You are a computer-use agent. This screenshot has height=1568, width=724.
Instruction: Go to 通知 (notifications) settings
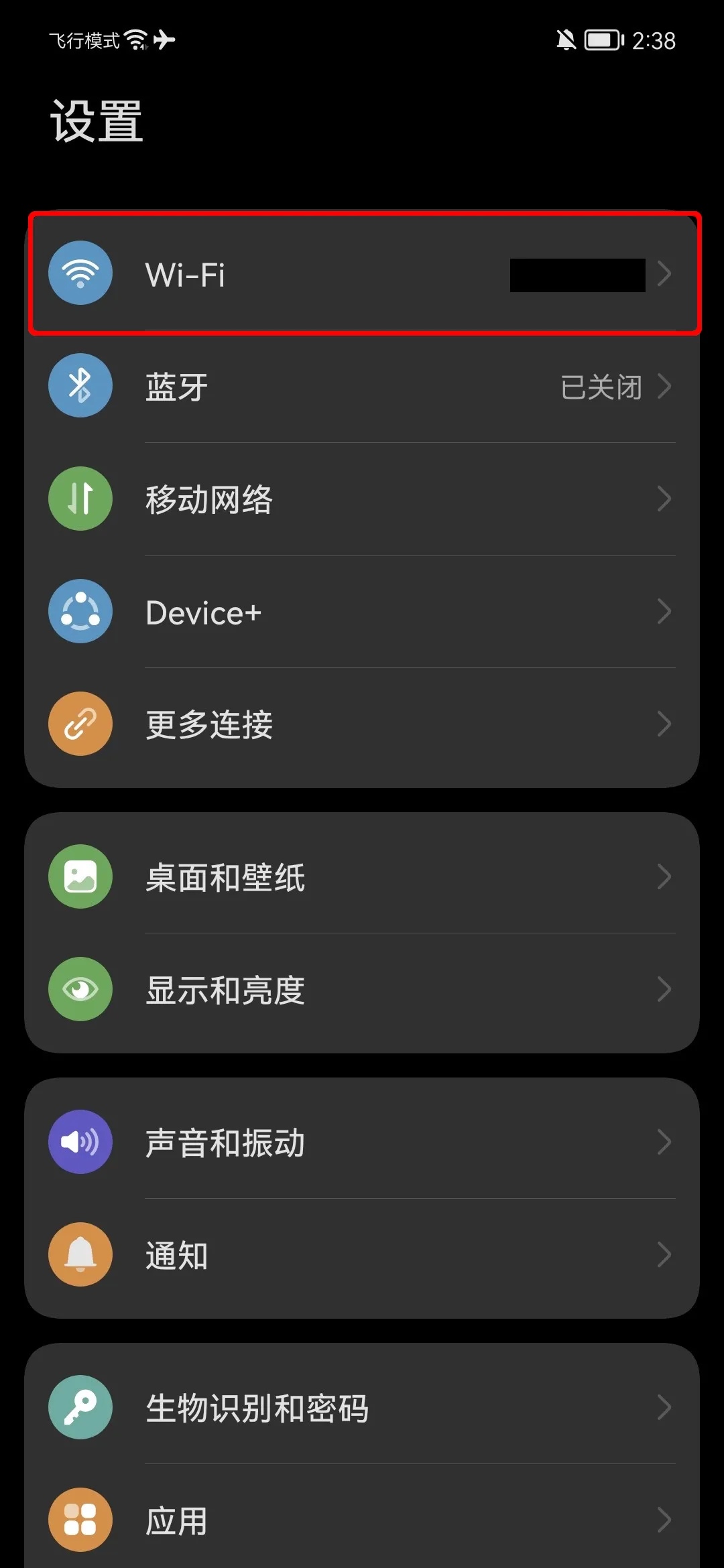(362, 1255)
